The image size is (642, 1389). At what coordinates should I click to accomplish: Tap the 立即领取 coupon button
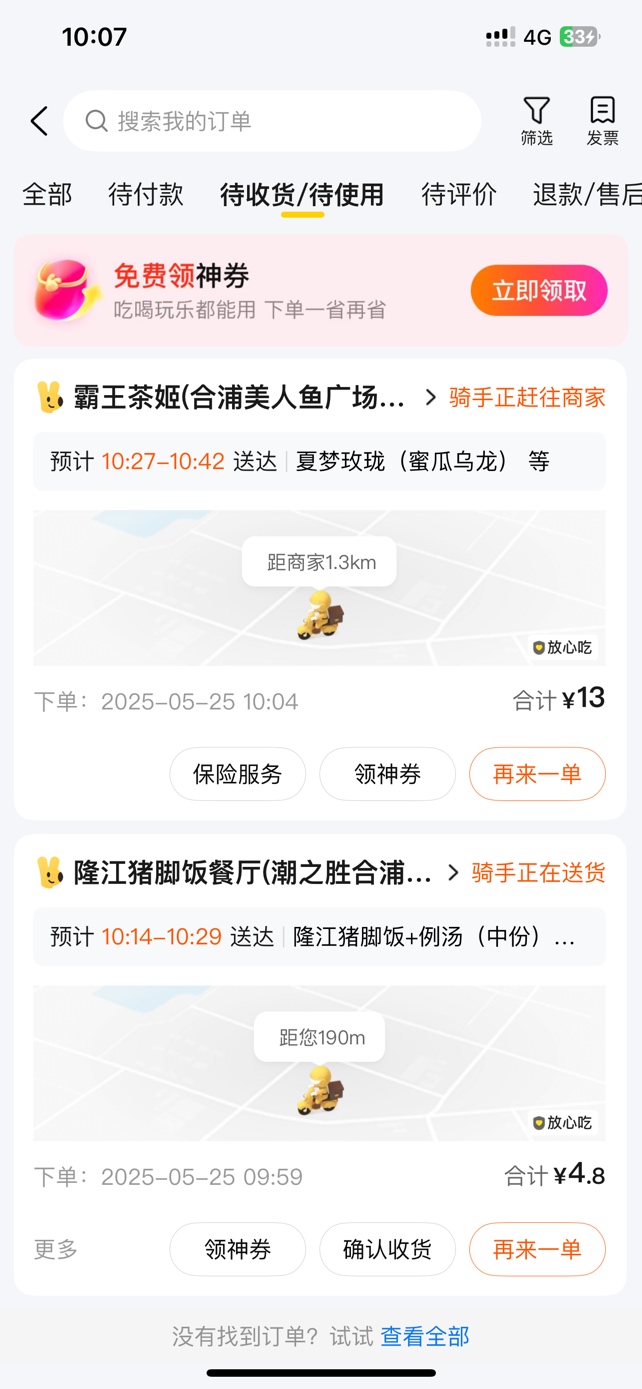[538, 291]
